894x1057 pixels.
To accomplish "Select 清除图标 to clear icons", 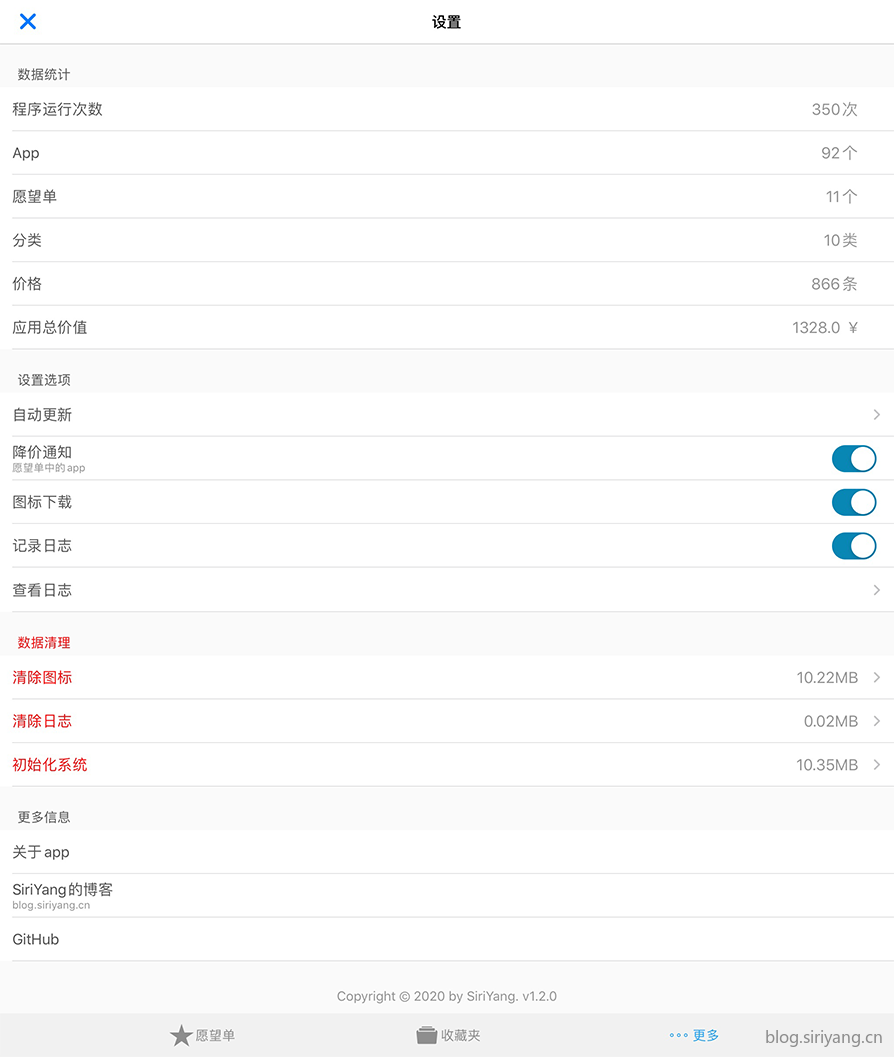I will (446, 677).
